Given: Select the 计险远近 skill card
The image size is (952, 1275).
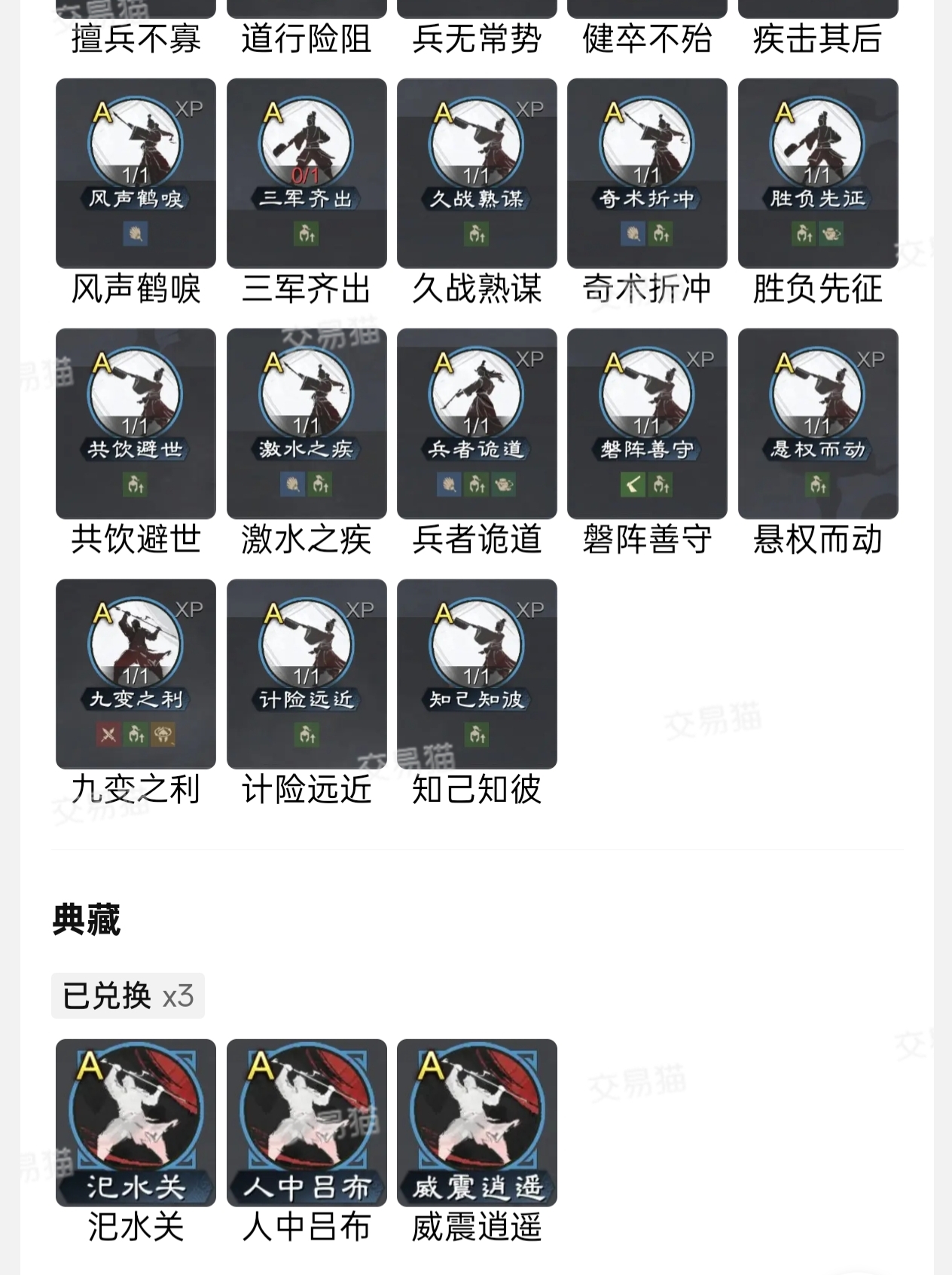Looking at the screenshot, I should coord(307,674).
